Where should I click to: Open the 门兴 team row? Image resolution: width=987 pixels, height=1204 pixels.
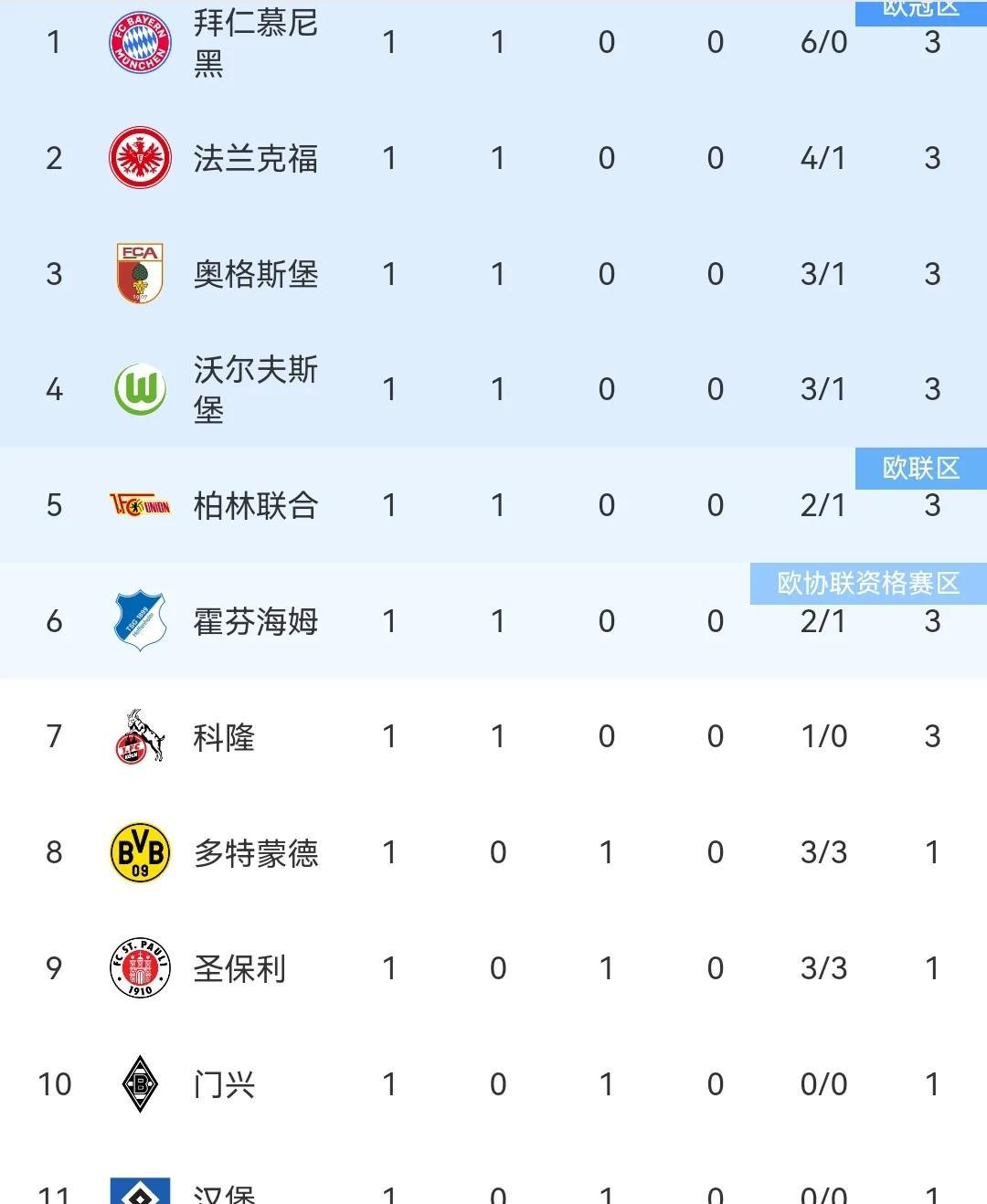tap(493, 1084)
